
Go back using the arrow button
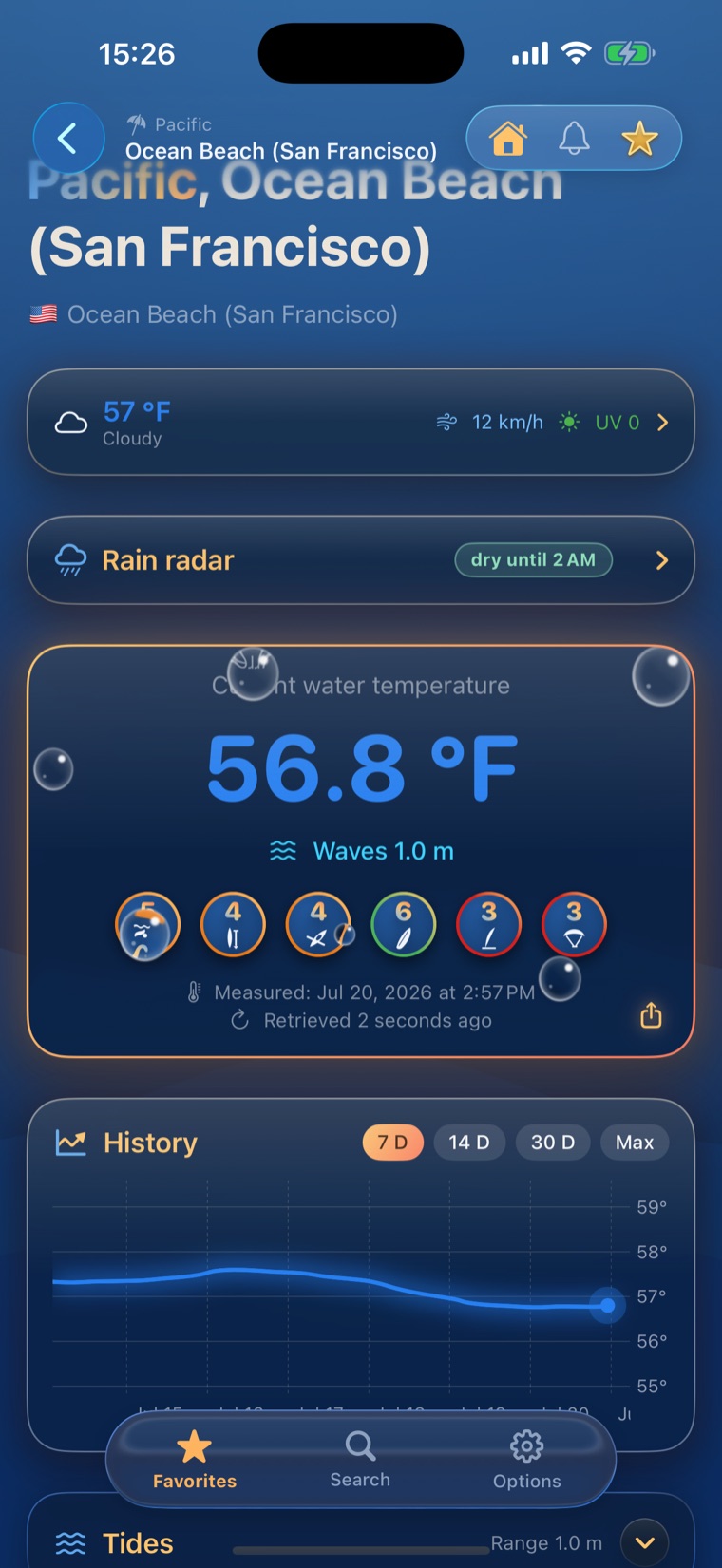(x=68, y=139)
